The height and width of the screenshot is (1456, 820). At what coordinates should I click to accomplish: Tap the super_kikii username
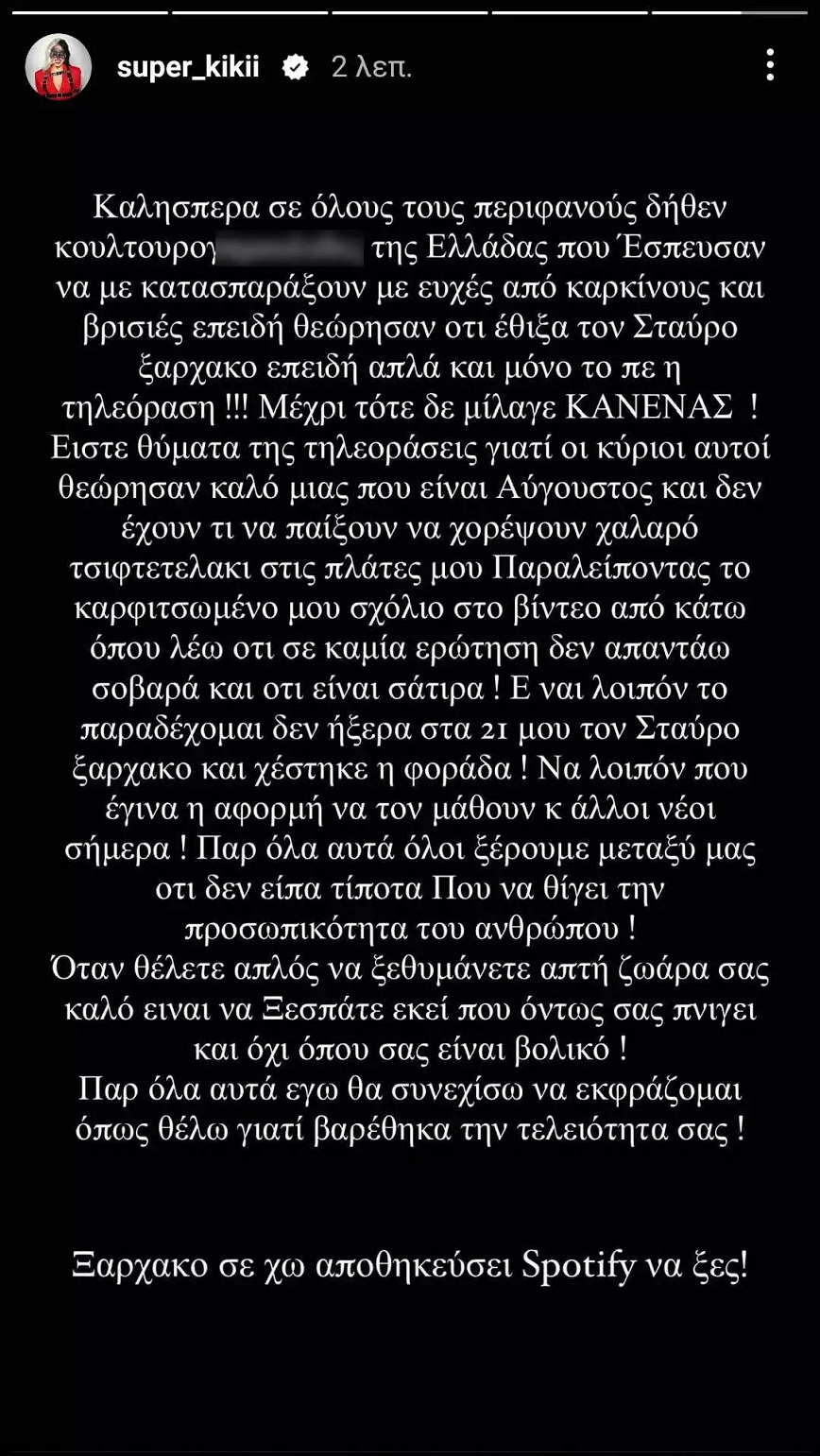coord(187,67)
